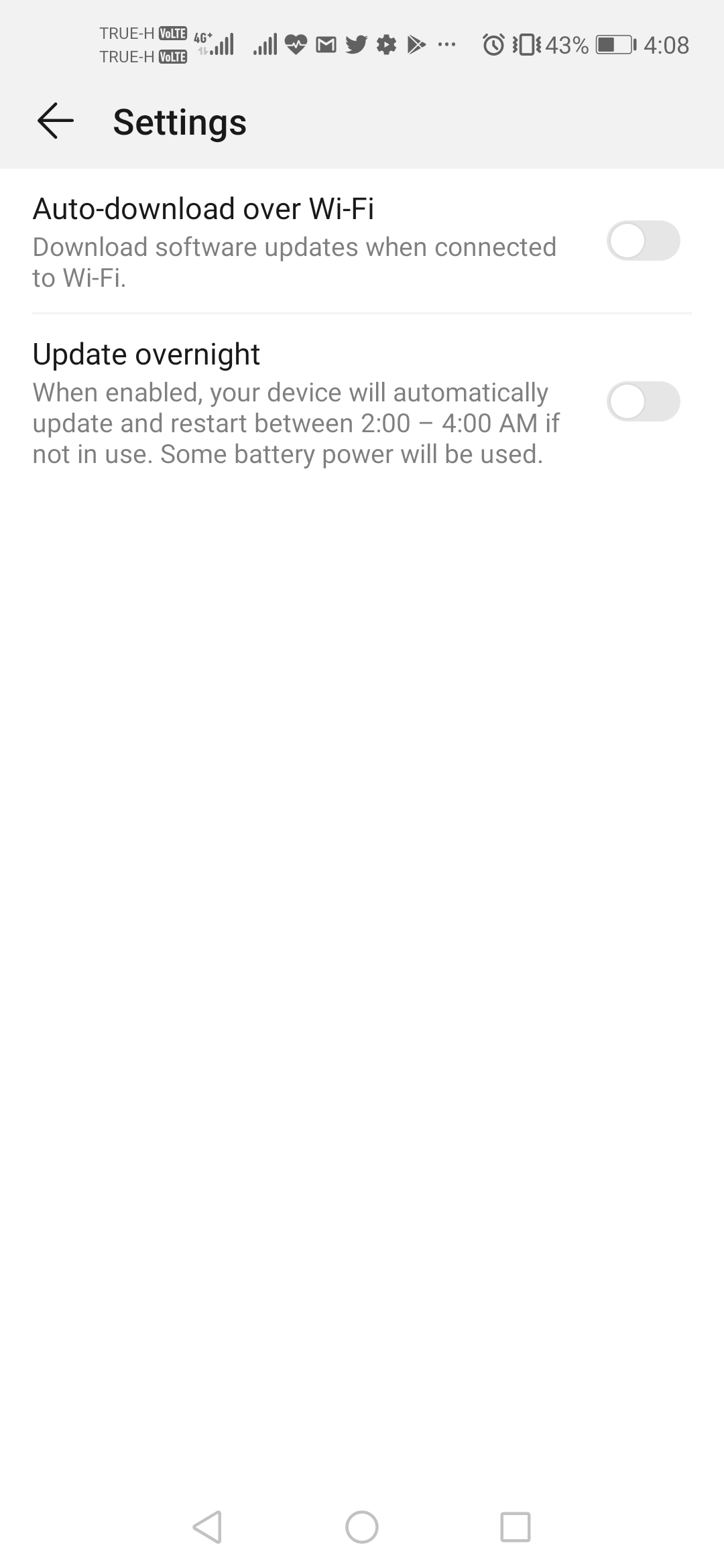Open the recent apps view
The height and width of the screenshot is (1568, 724).
point(516,1527)
